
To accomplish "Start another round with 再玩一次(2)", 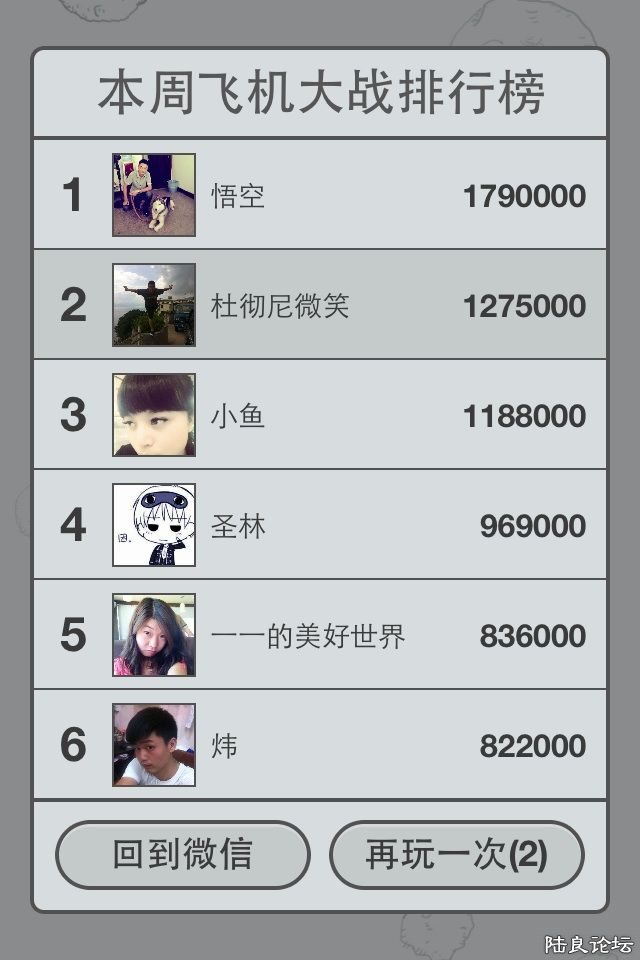I will [x=456, y=855].
